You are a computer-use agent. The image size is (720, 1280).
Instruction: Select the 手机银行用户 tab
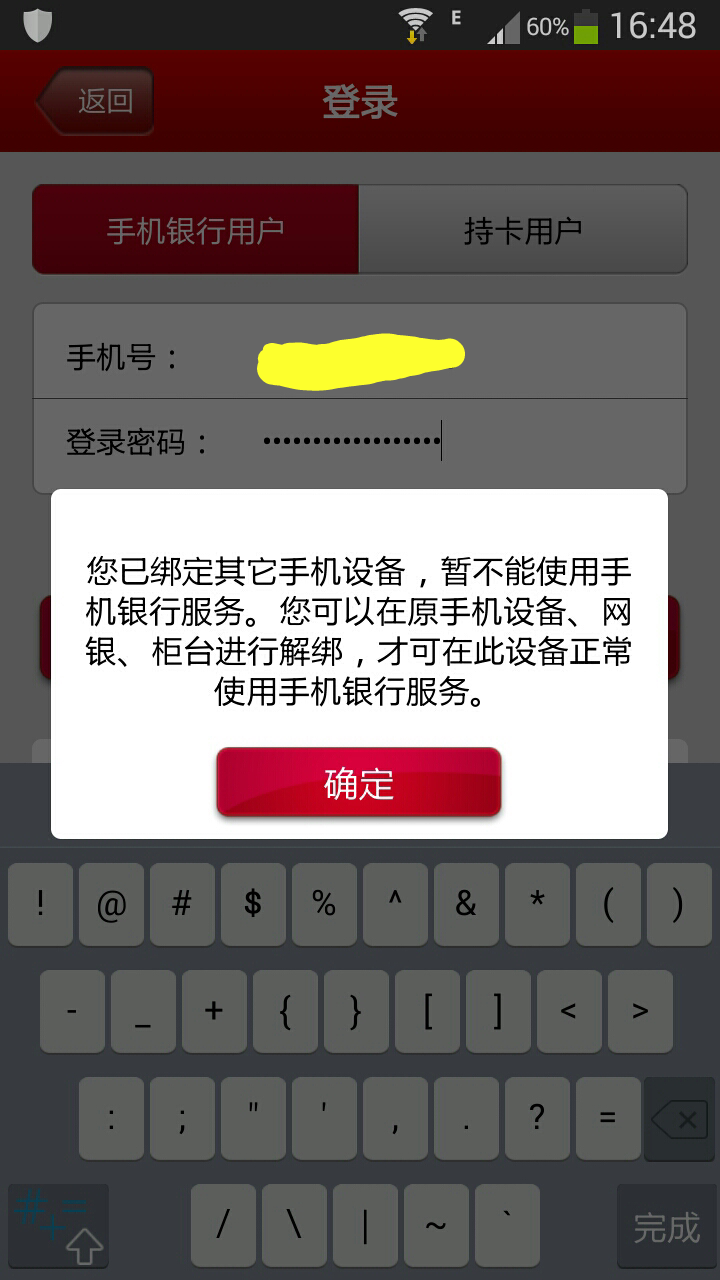(x=196, y=229)
